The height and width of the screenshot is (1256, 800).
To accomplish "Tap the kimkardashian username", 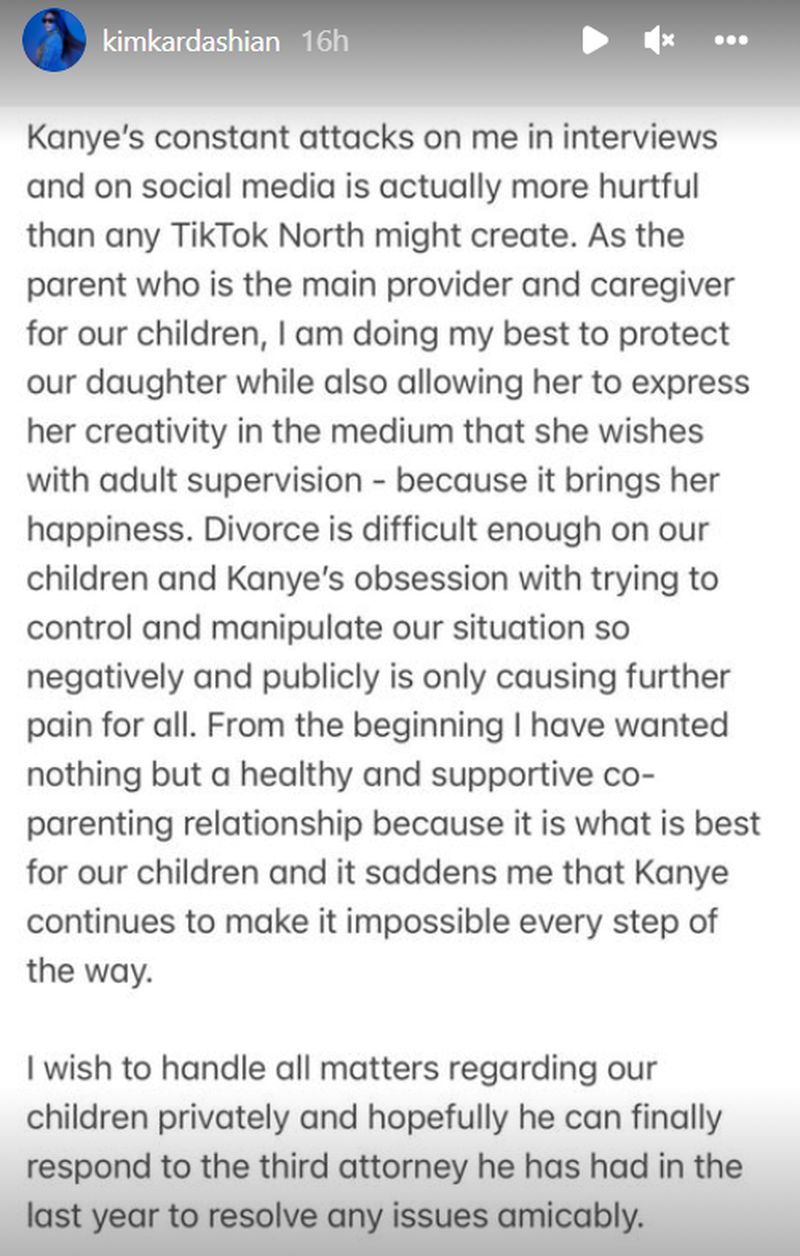I will (x=191, y=41).
